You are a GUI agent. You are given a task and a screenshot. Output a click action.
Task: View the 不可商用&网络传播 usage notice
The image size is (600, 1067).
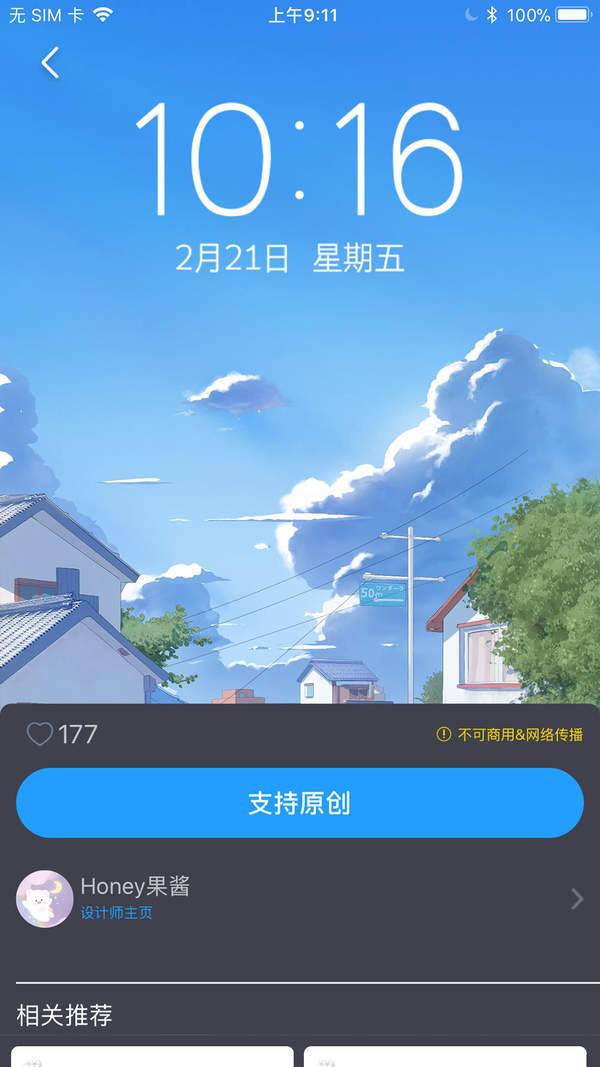pyautogui.click(x=510, y=735)
